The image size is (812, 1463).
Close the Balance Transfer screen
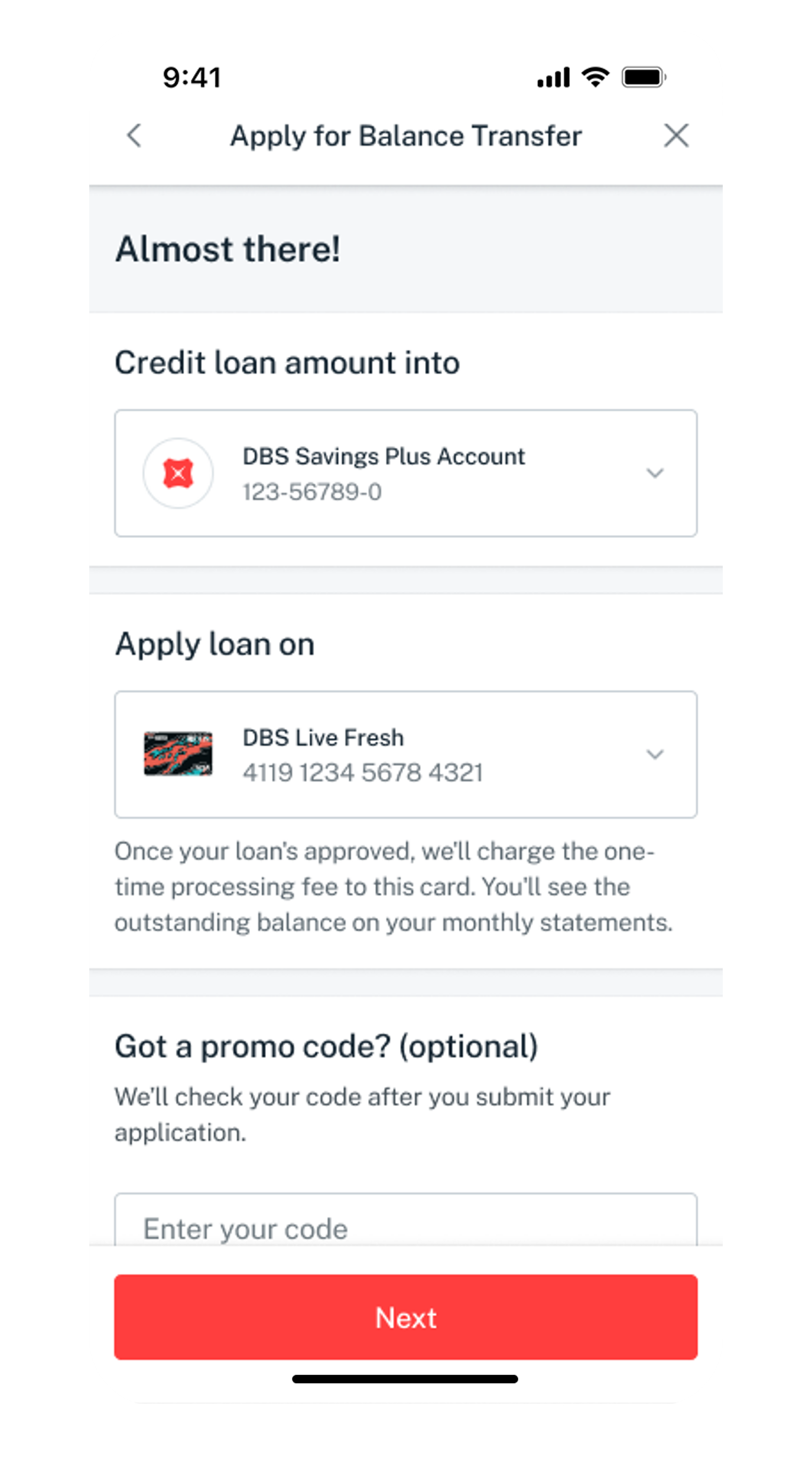(677, 137)
